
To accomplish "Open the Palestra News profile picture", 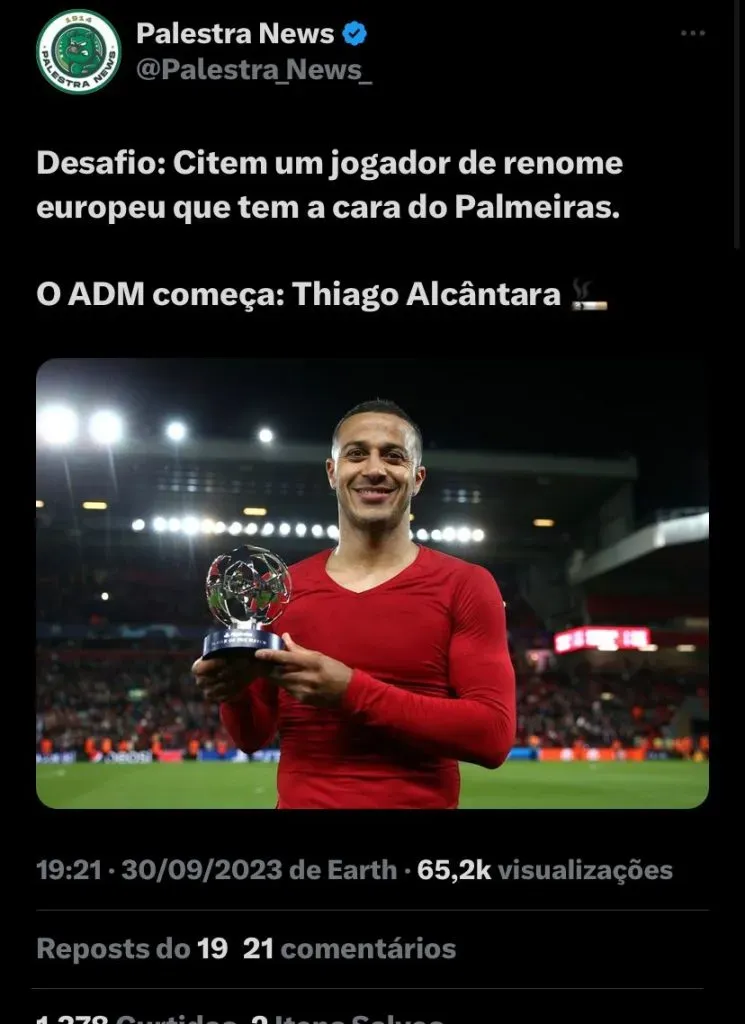I will tap(78, 52).
